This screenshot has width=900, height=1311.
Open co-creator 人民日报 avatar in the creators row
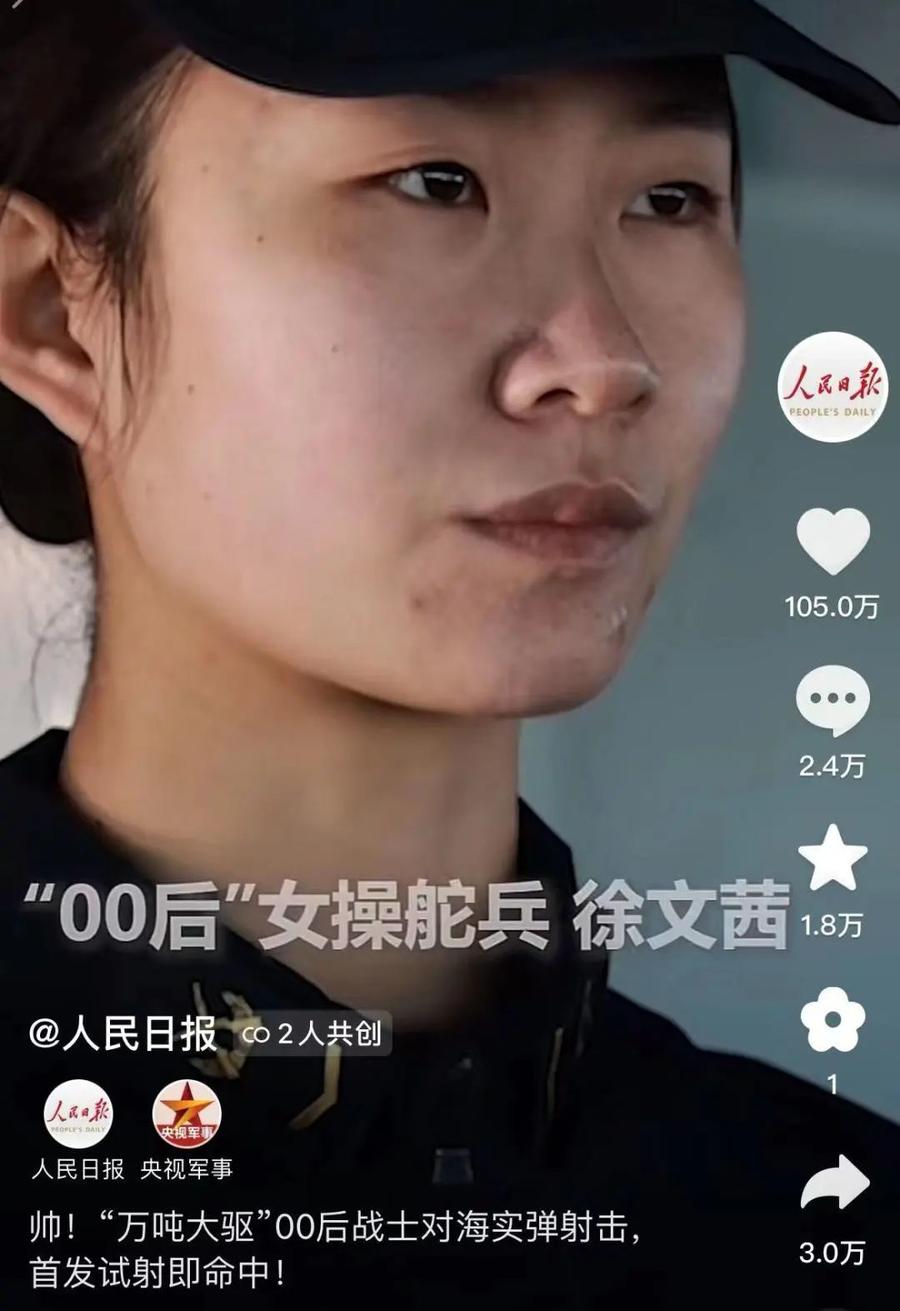point(78,1113)
